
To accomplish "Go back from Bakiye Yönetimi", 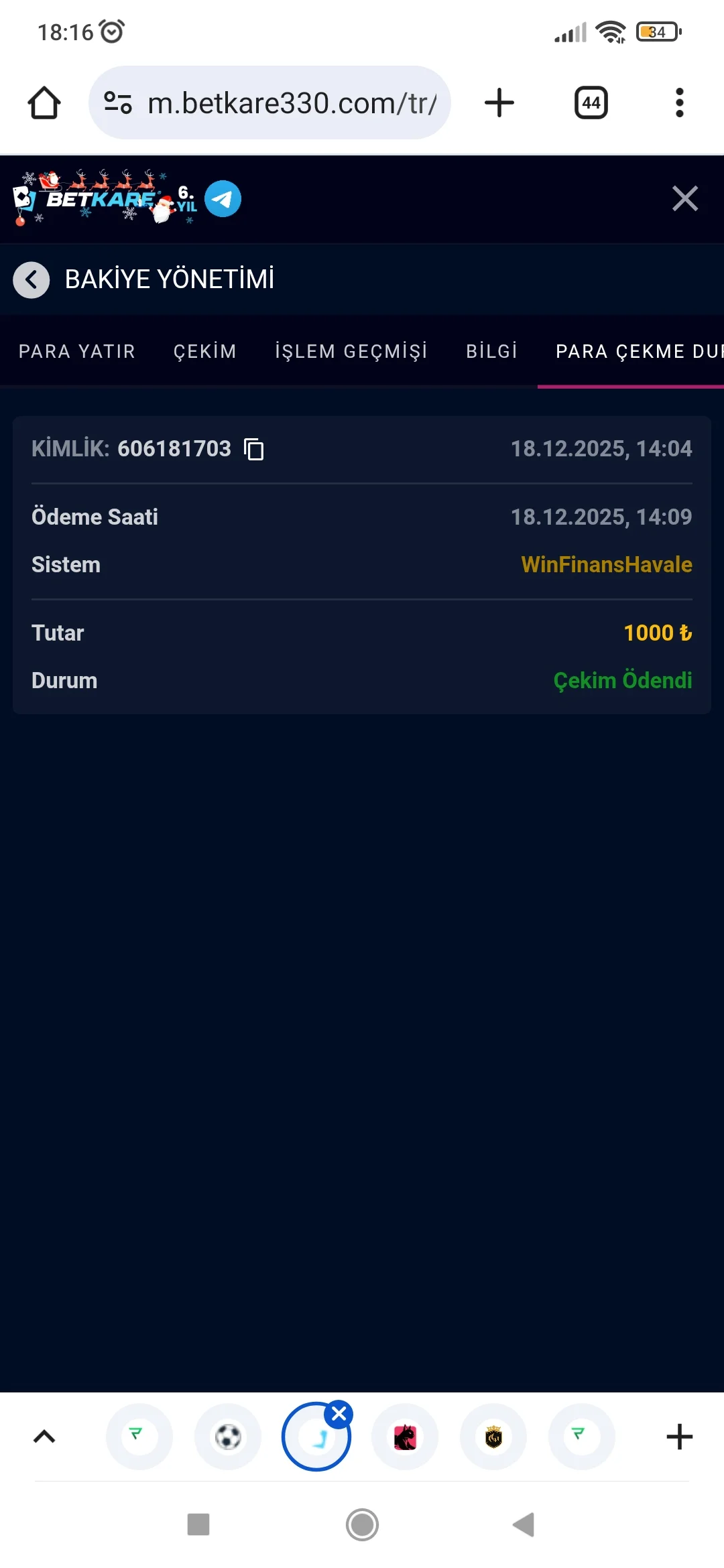I will tap(32, 279).
